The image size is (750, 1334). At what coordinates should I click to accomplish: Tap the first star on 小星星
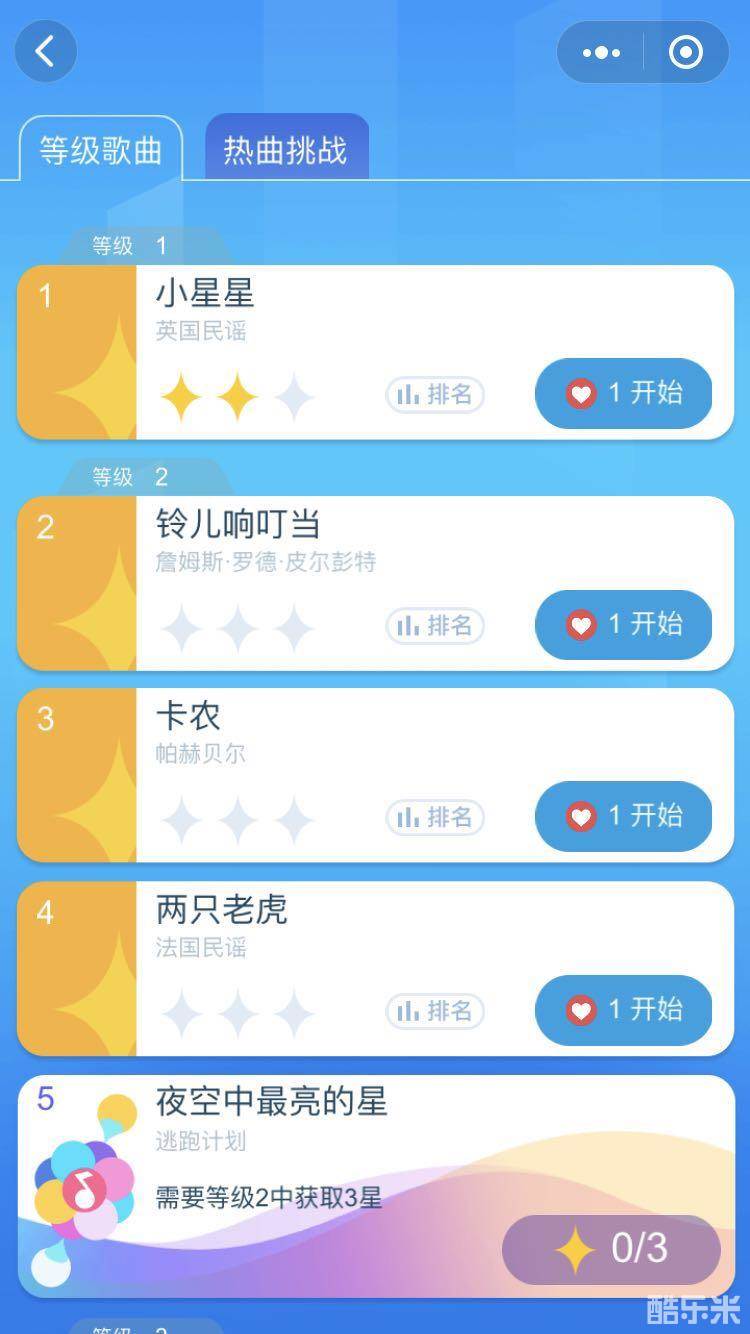[x=181, y=394]
